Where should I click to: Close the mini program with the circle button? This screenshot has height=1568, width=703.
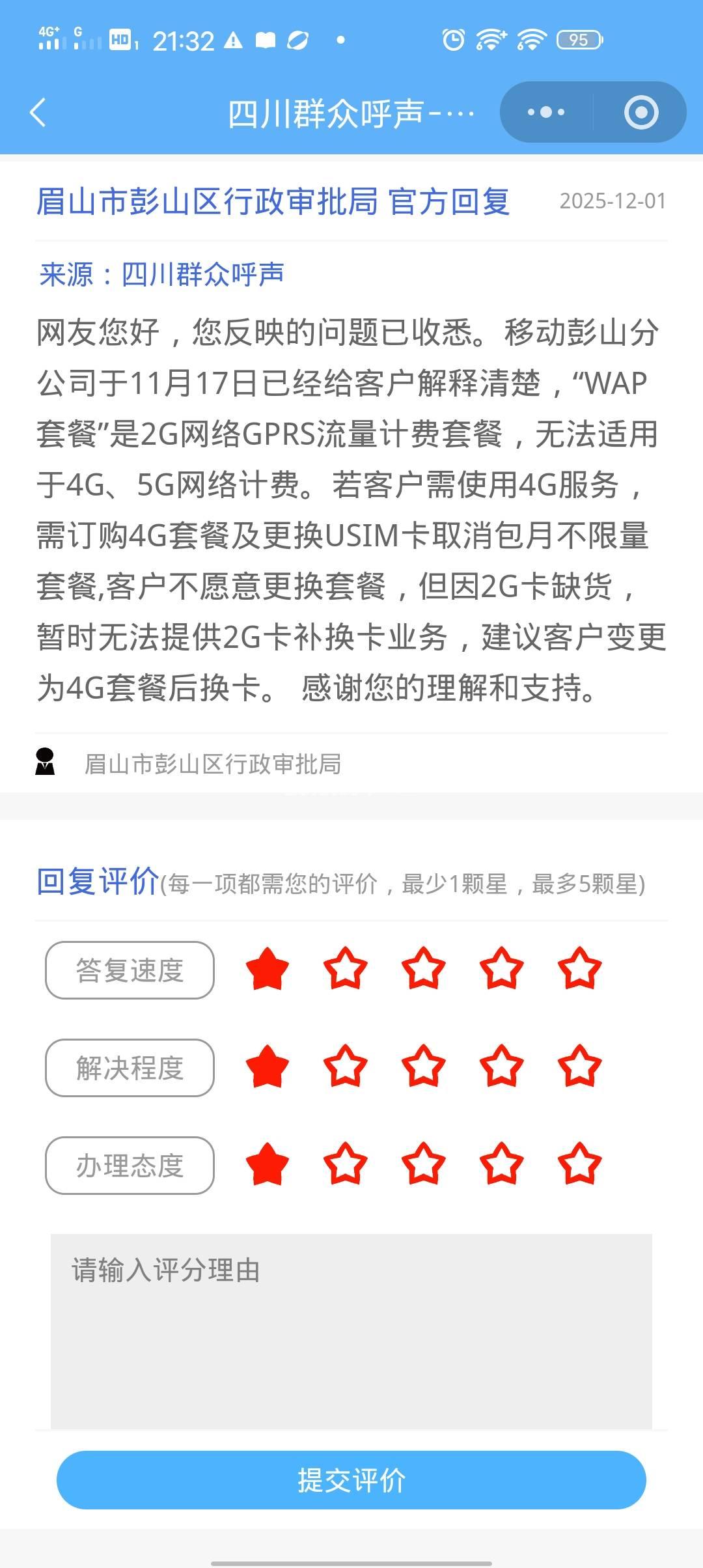pos(641,113)
